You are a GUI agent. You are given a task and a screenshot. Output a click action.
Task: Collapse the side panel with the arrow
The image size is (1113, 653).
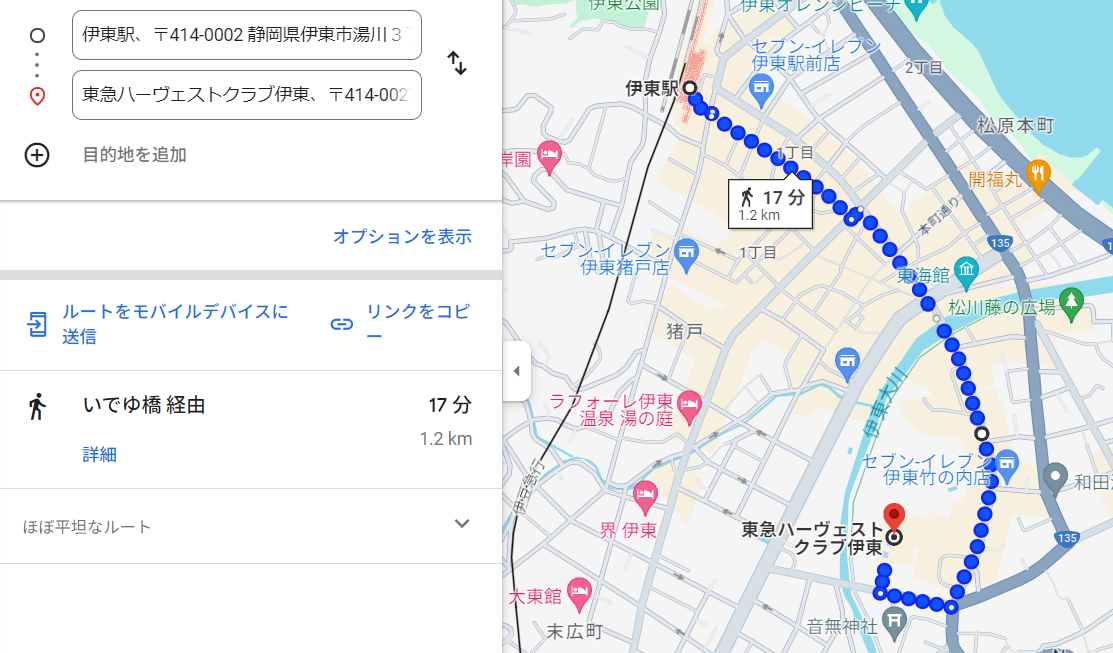click(516, 371)
